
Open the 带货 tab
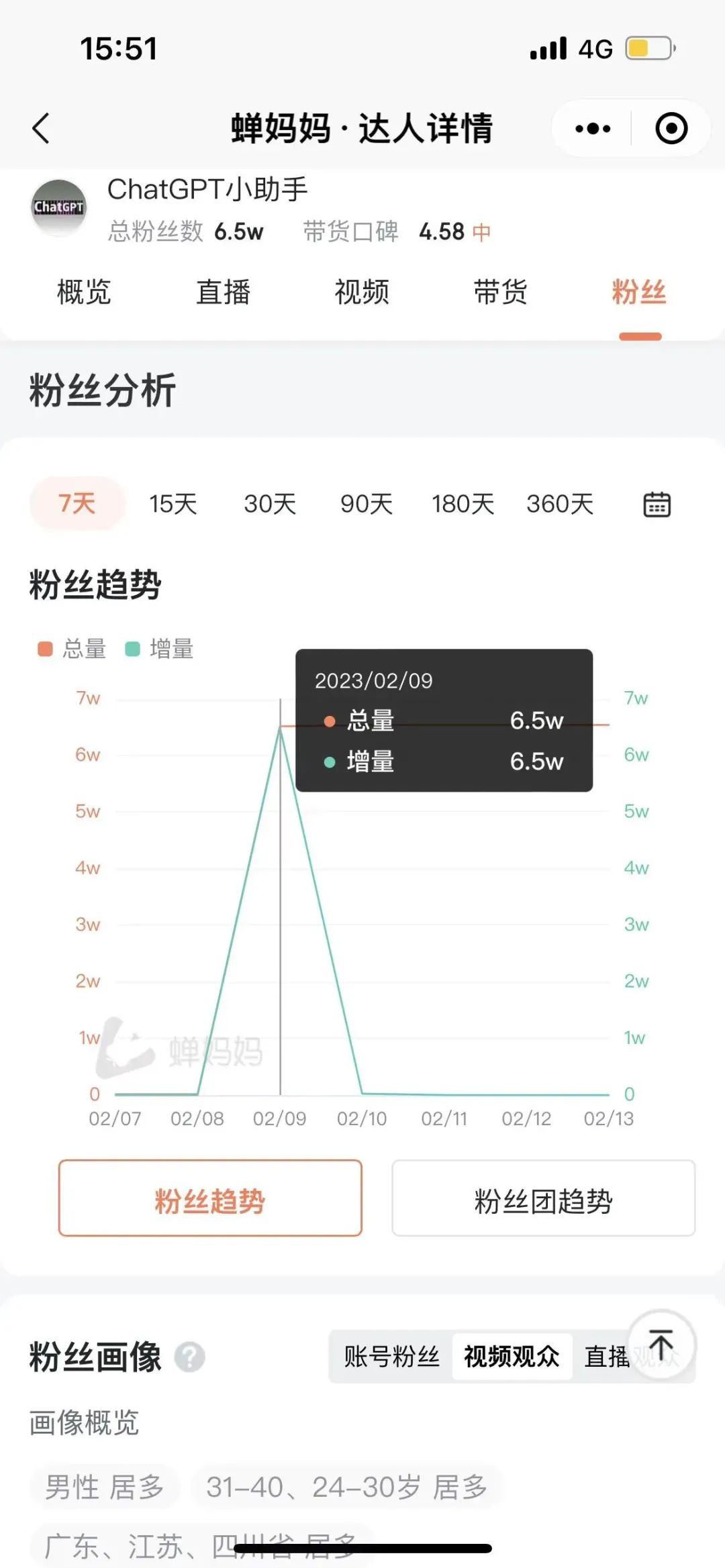pos(500,293)
